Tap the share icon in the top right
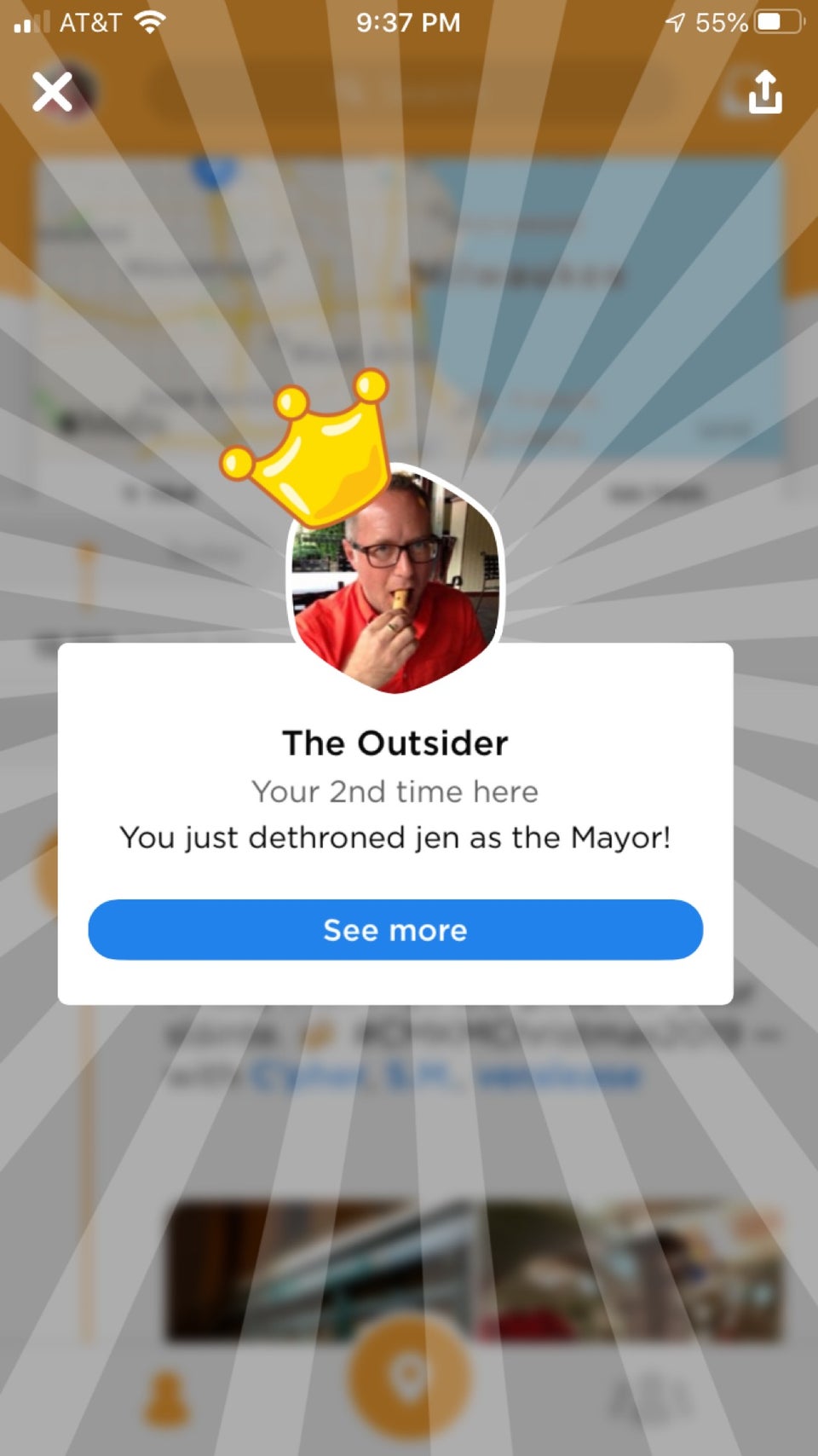The image size is (818, 1456). coord(764,93)
